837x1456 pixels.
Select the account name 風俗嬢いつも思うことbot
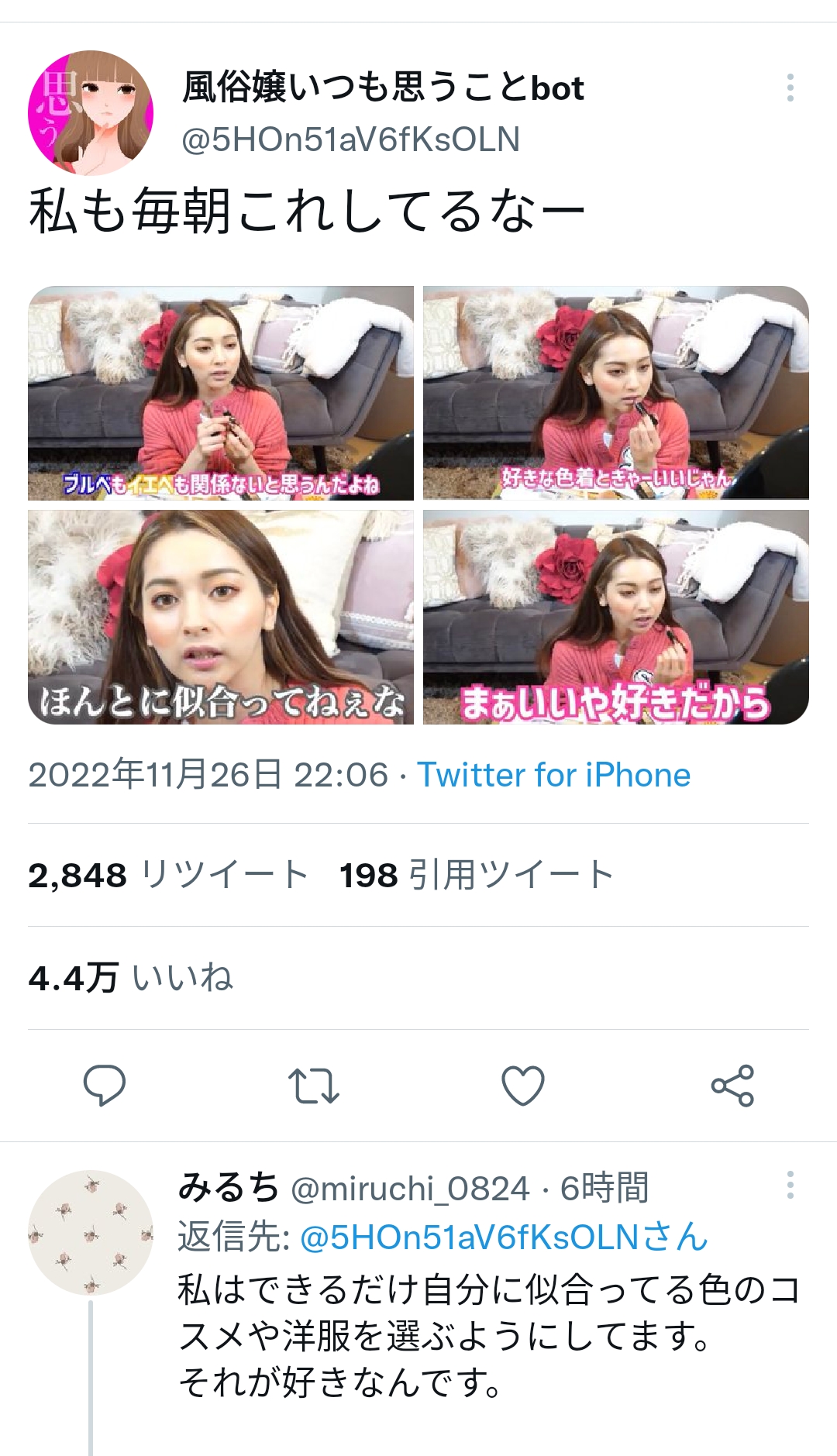click(383, 89)
